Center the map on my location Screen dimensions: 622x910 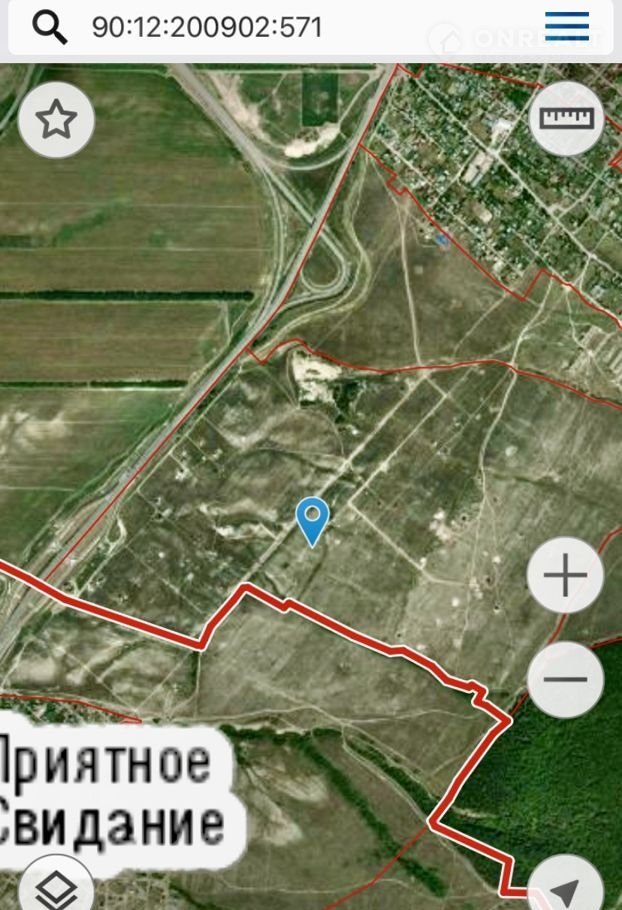click(x=565, y=890)
